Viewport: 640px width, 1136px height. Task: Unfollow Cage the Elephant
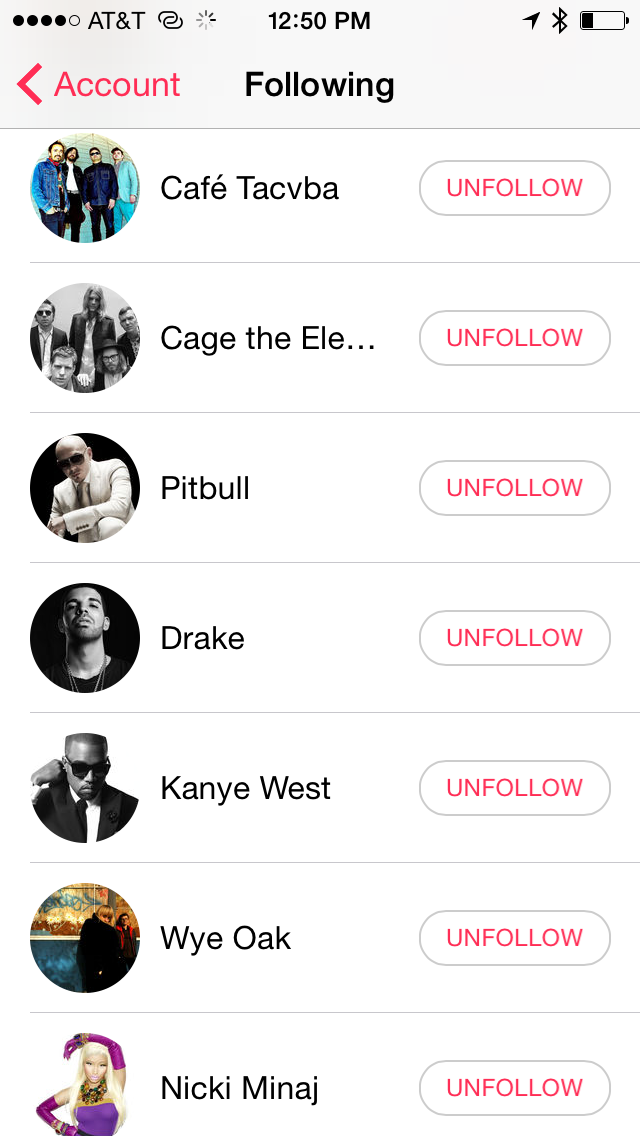(x=514, y=338)
